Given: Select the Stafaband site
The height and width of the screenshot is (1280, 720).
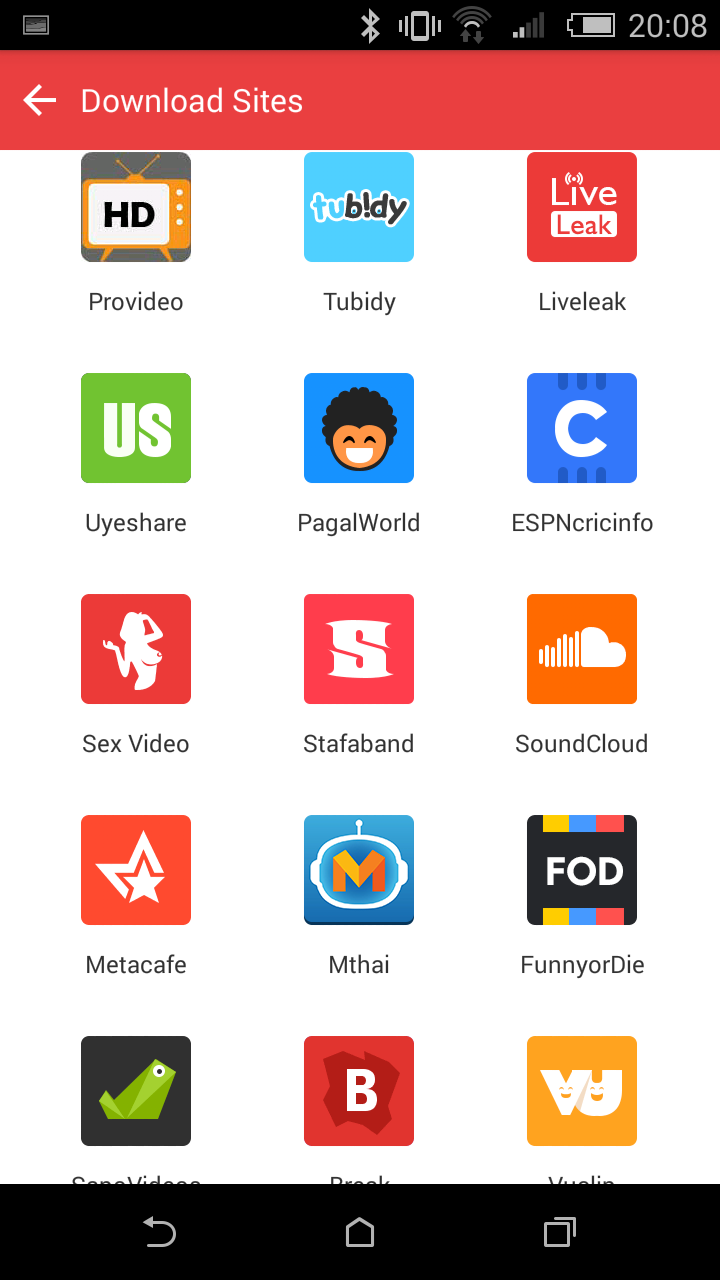Looking at the screenshot, I should 359,649.
